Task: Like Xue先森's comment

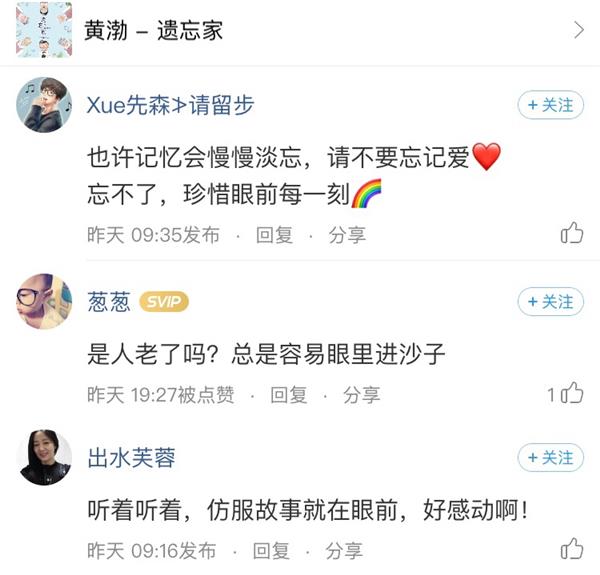Action: 572,235
